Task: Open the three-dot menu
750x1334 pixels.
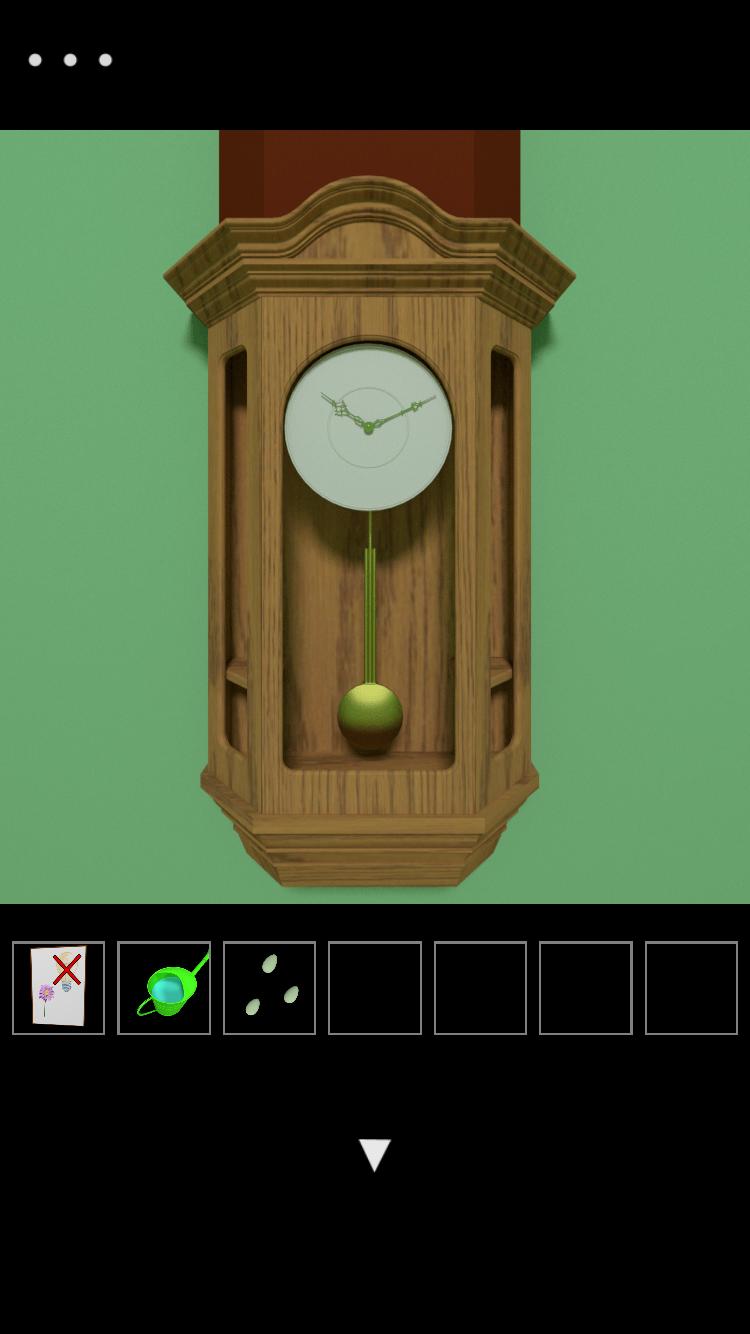Action: tap(70, 60)
